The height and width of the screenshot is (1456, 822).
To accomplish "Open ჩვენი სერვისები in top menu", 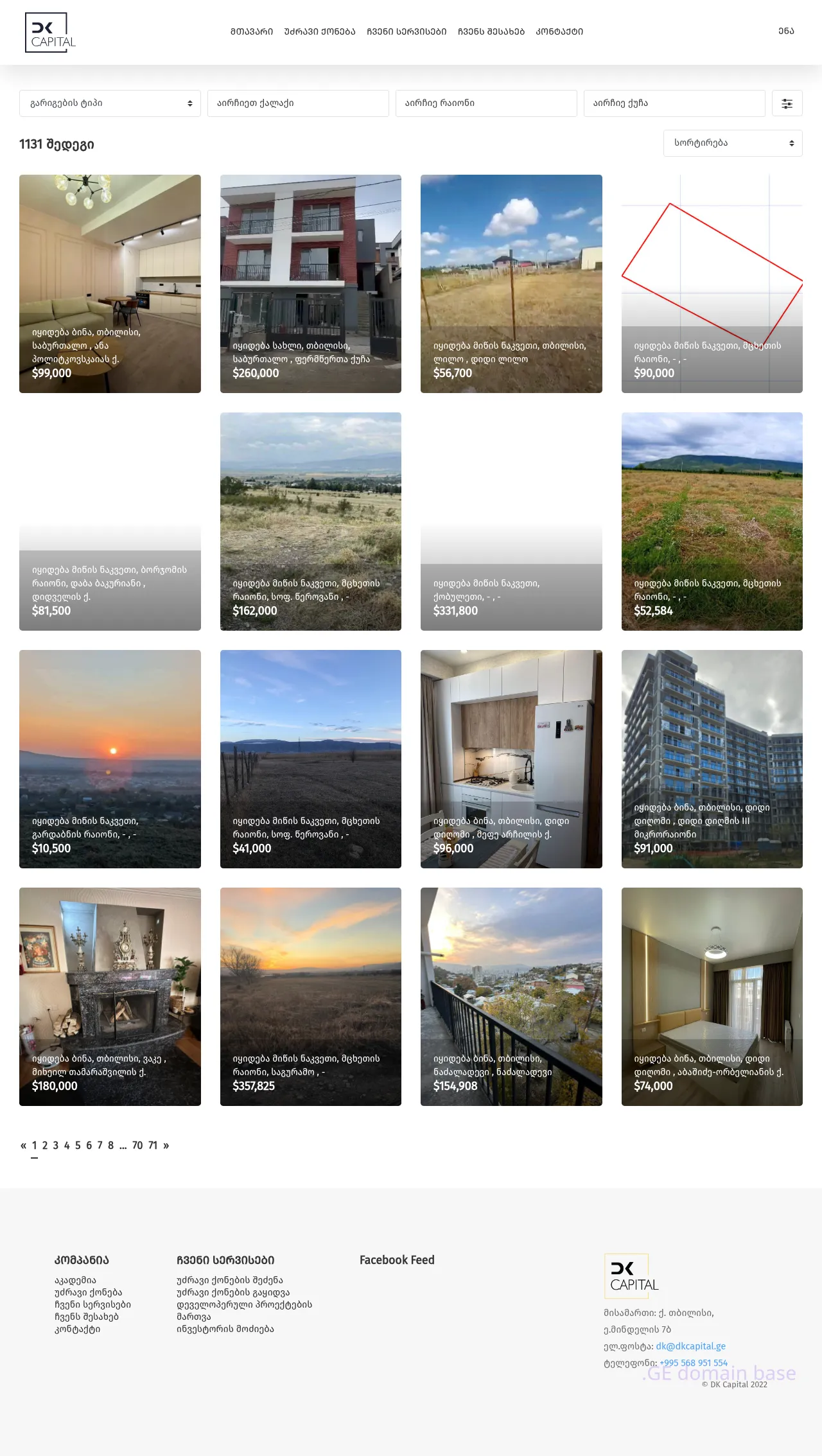I will click(407, 31).
